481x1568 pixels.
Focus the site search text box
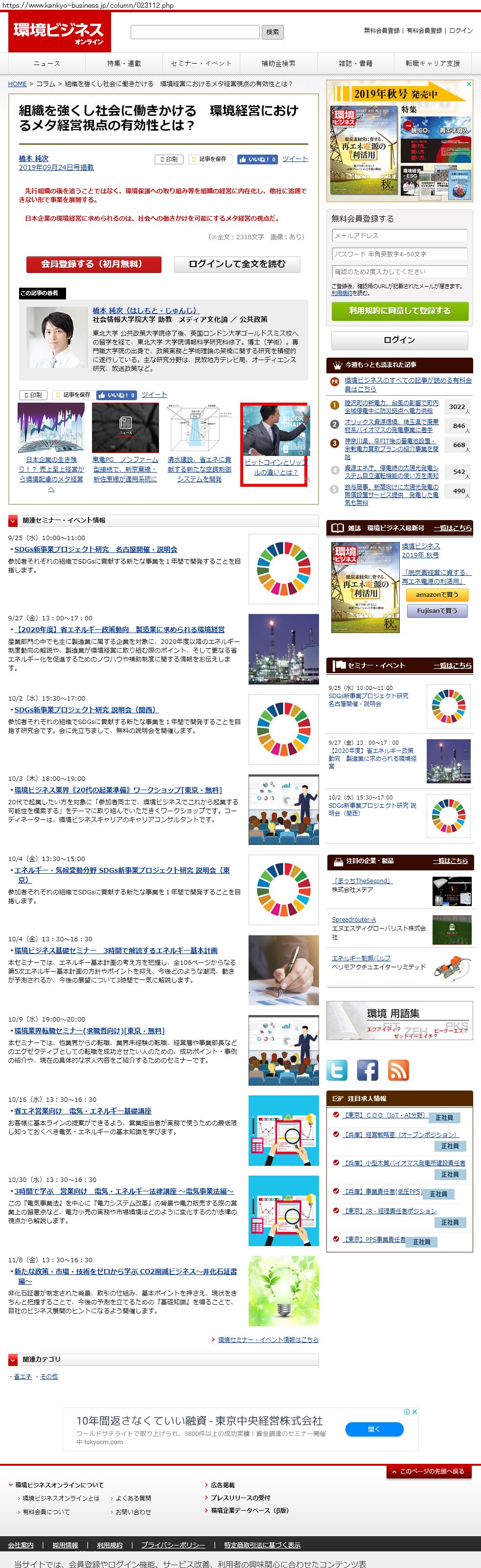tap(195, 32)
